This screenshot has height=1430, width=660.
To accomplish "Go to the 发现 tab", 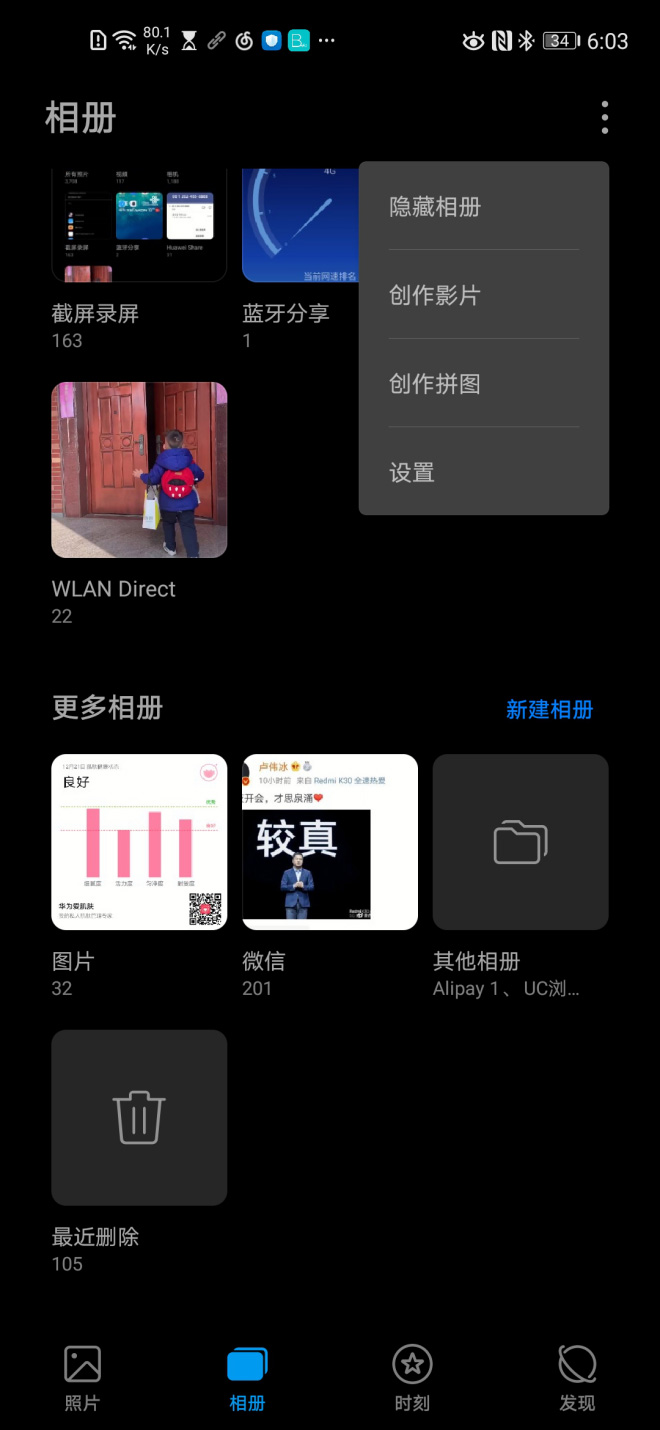I will point(577,1377).
